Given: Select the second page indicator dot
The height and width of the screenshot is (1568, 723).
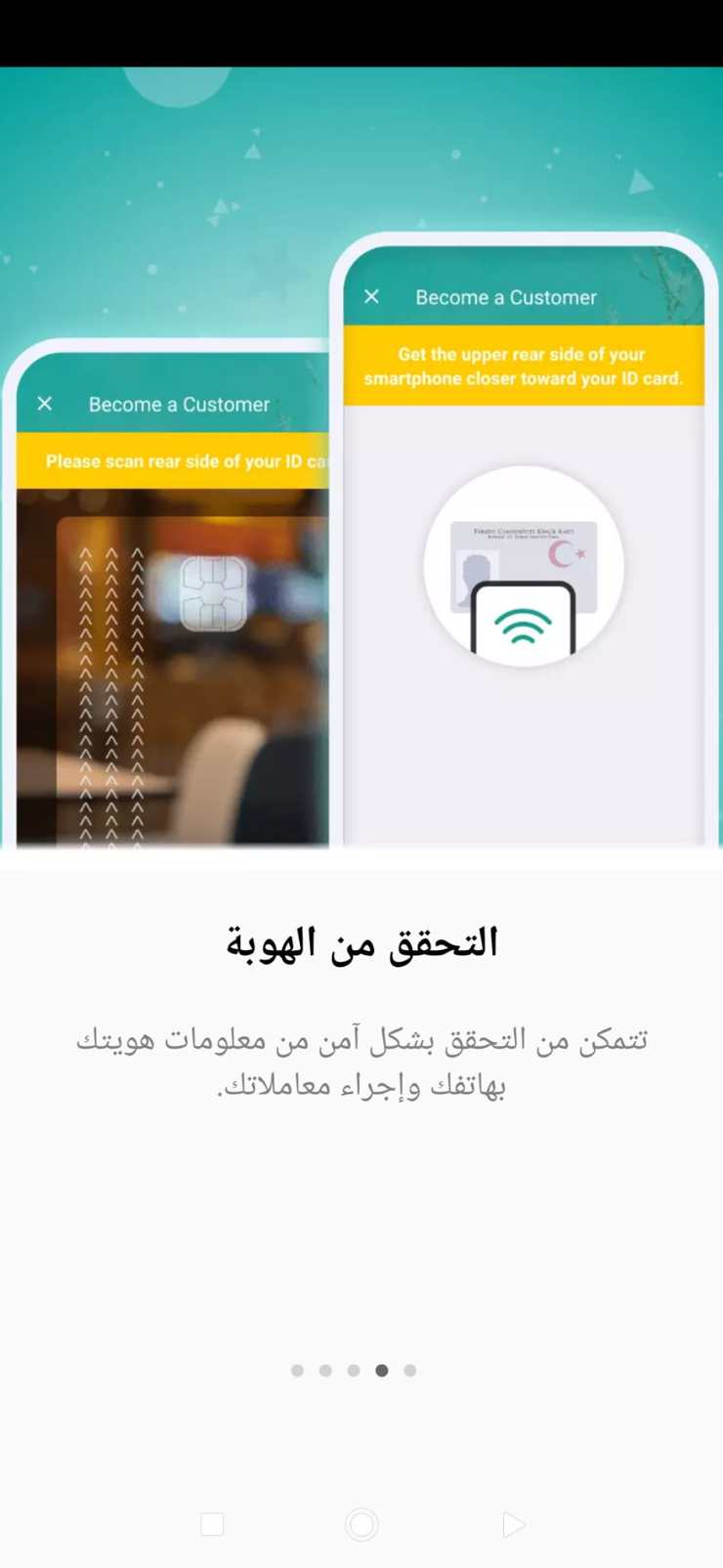Looking at the screenshot, I should (325, 1371).
